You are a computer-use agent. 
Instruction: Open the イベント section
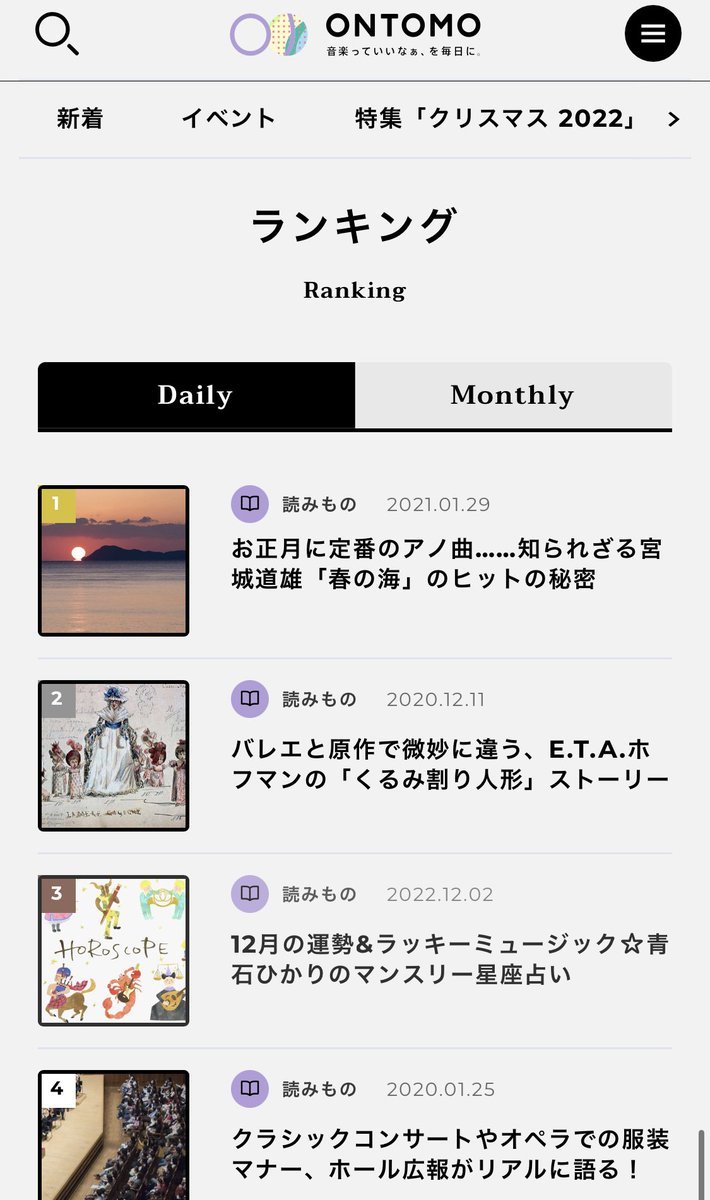coord(228,119)
